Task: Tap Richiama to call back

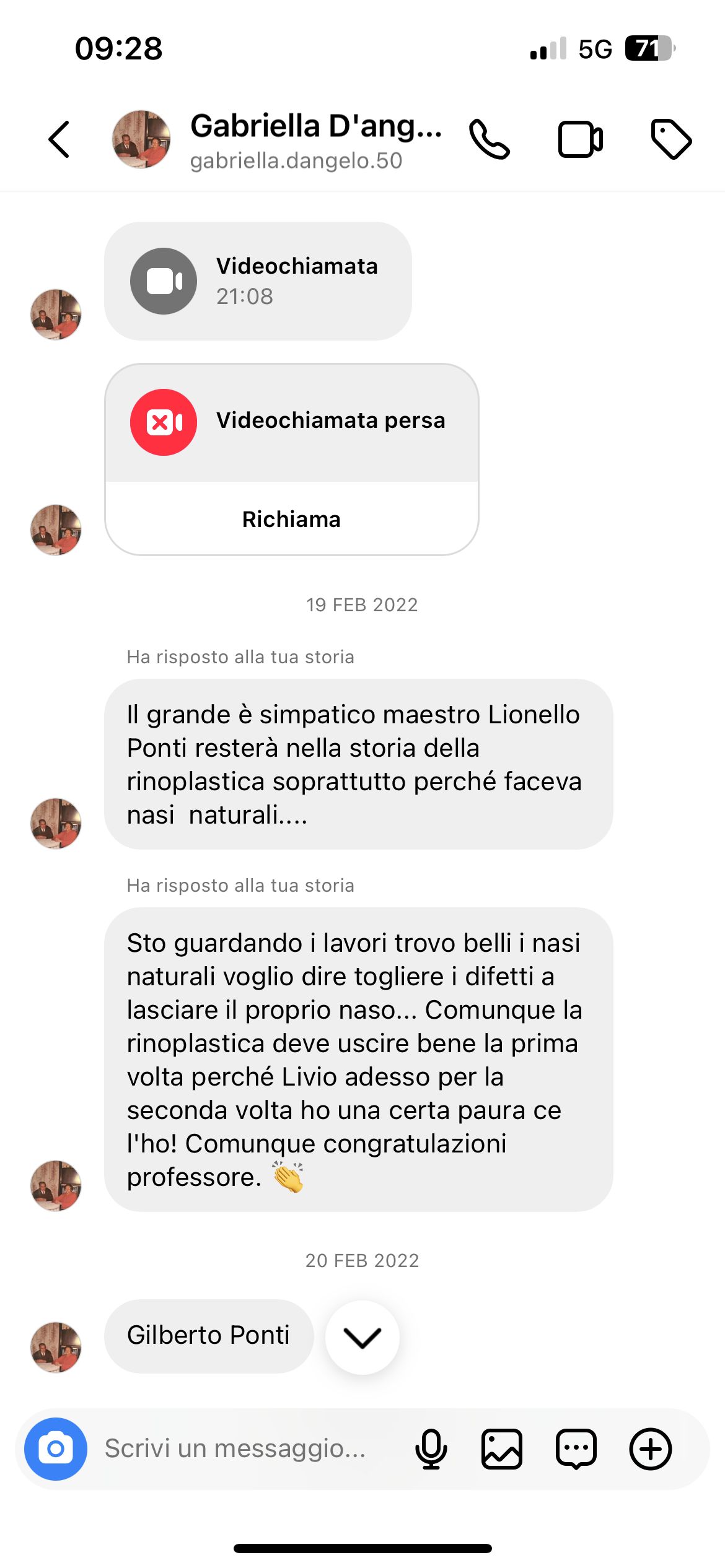Action: tap(291, 519)
